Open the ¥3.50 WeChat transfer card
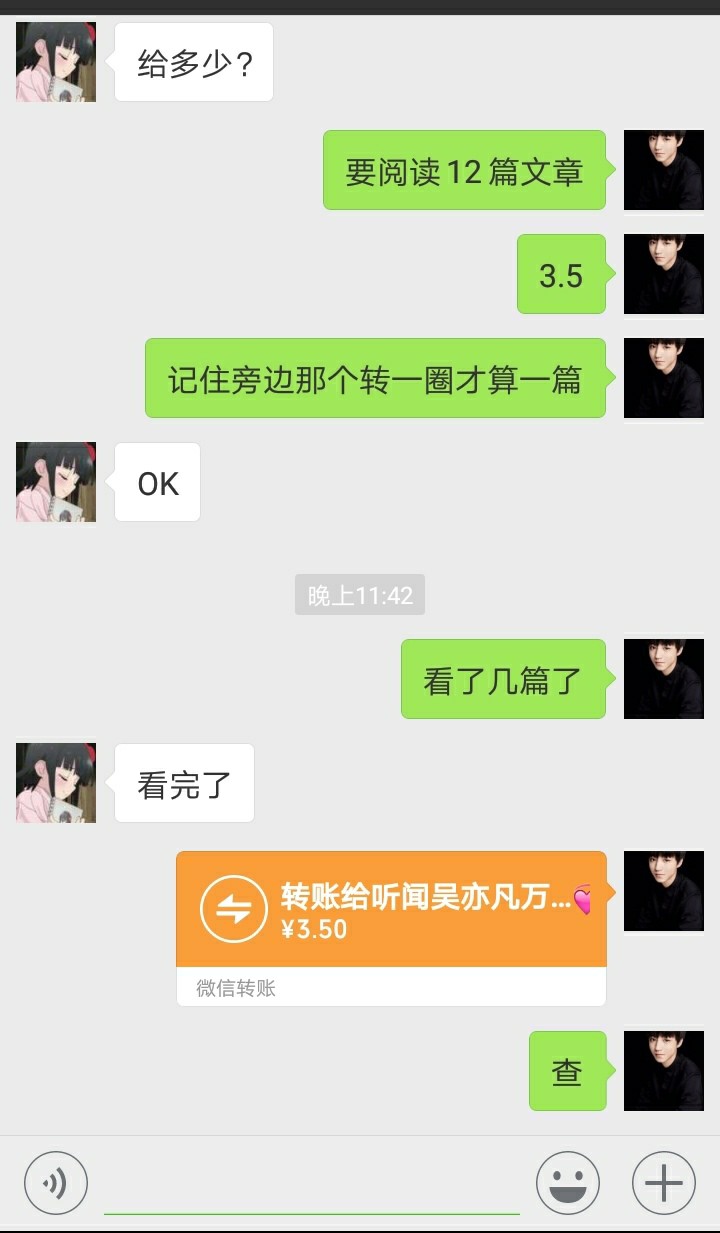 [391, 928]
